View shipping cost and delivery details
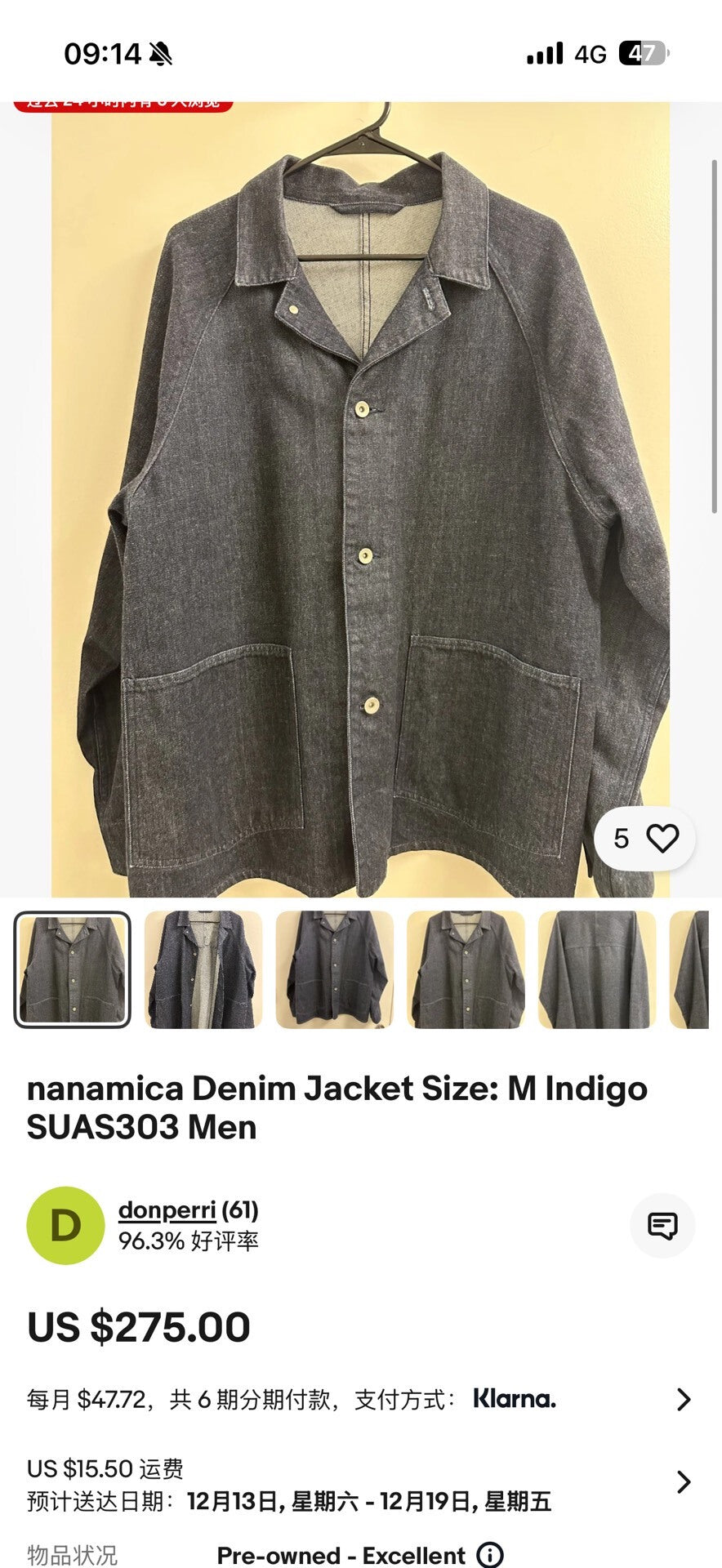The height and width of the screenshot is (1568, 722). click(683, 1481)
